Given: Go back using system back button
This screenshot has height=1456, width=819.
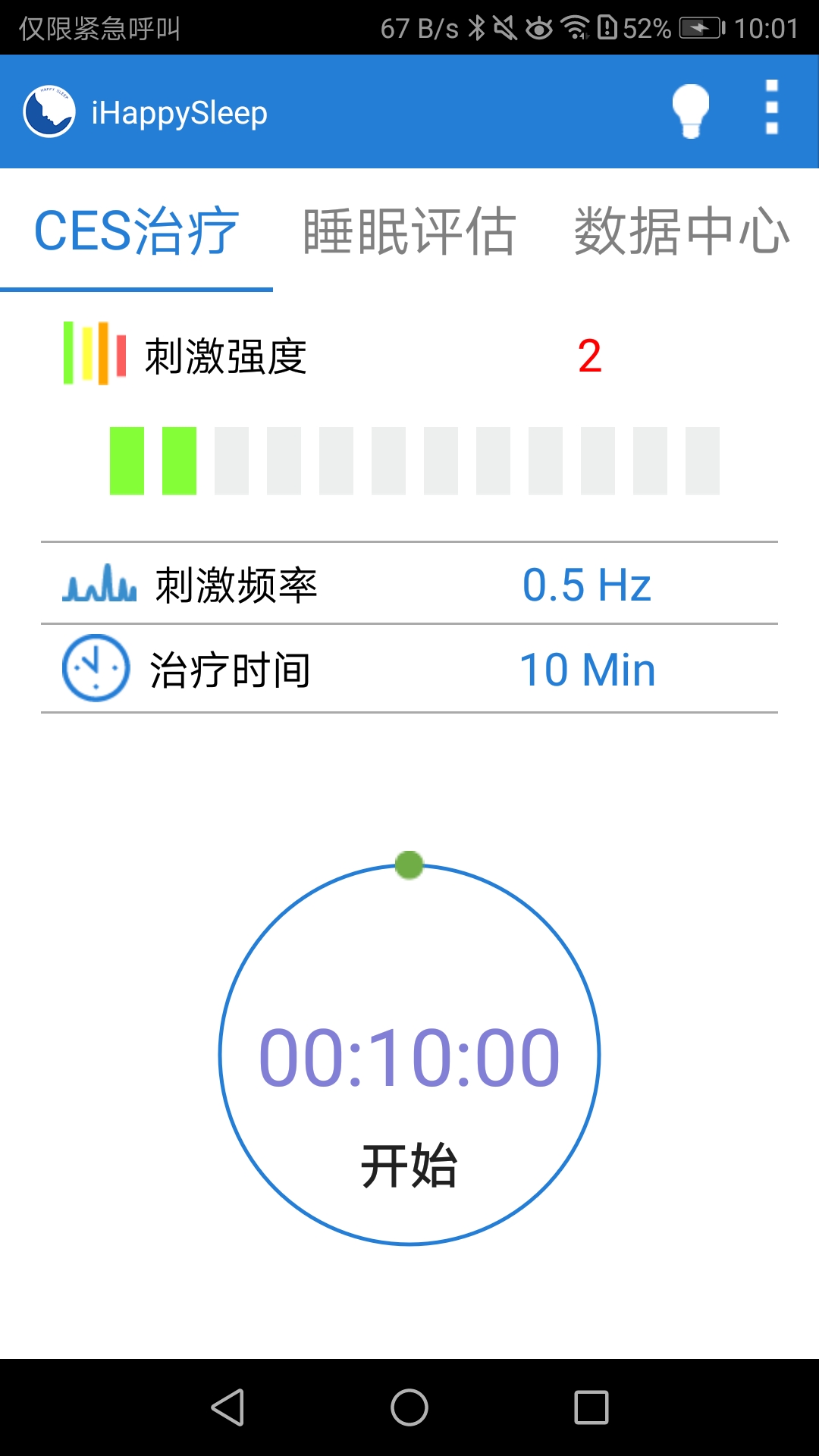Looking at the screenshot, I should [x=227, y=1407].
